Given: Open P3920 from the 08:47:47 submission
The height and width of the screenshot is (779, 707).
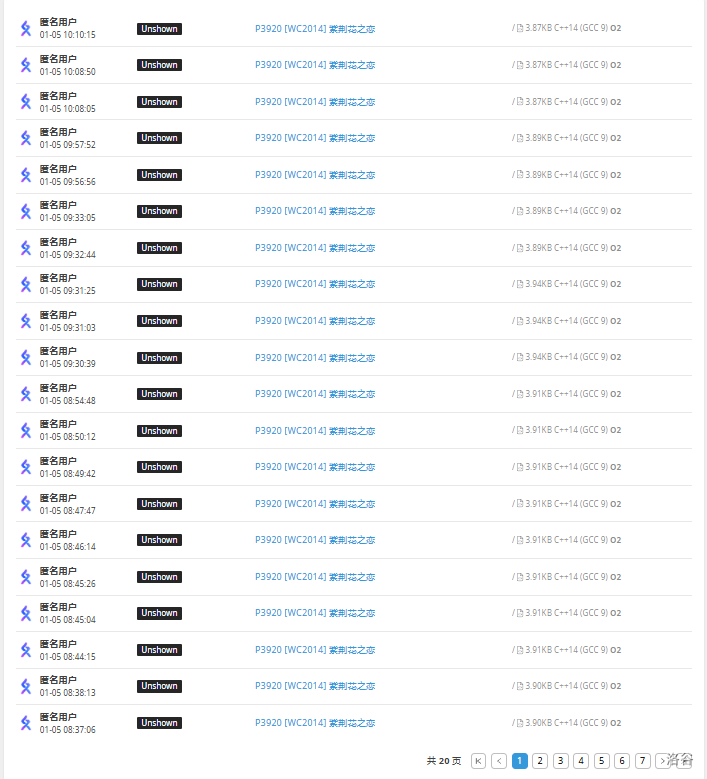Looking at the screenshot, I should coord(315,504).
